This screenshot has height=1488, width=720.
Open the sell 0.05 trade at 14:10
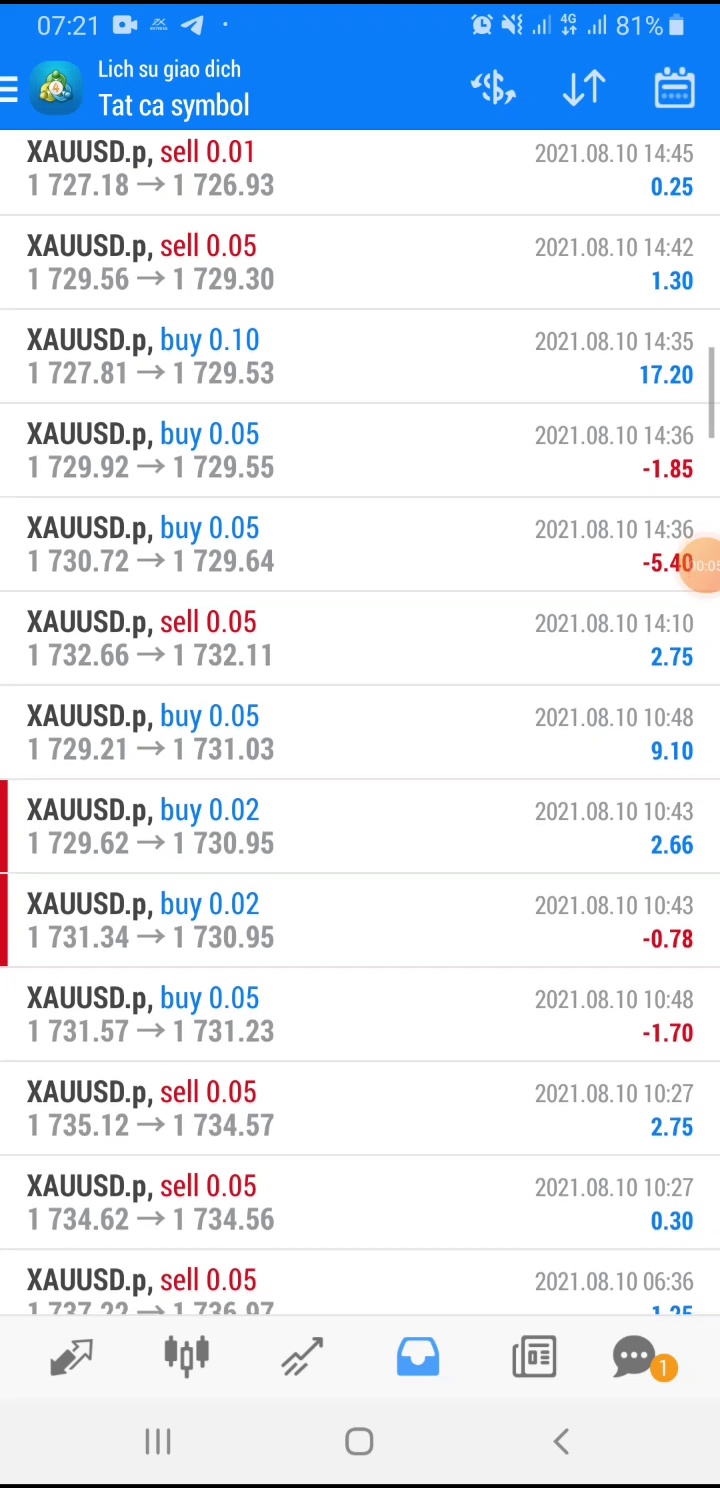(x=360, y=639)
